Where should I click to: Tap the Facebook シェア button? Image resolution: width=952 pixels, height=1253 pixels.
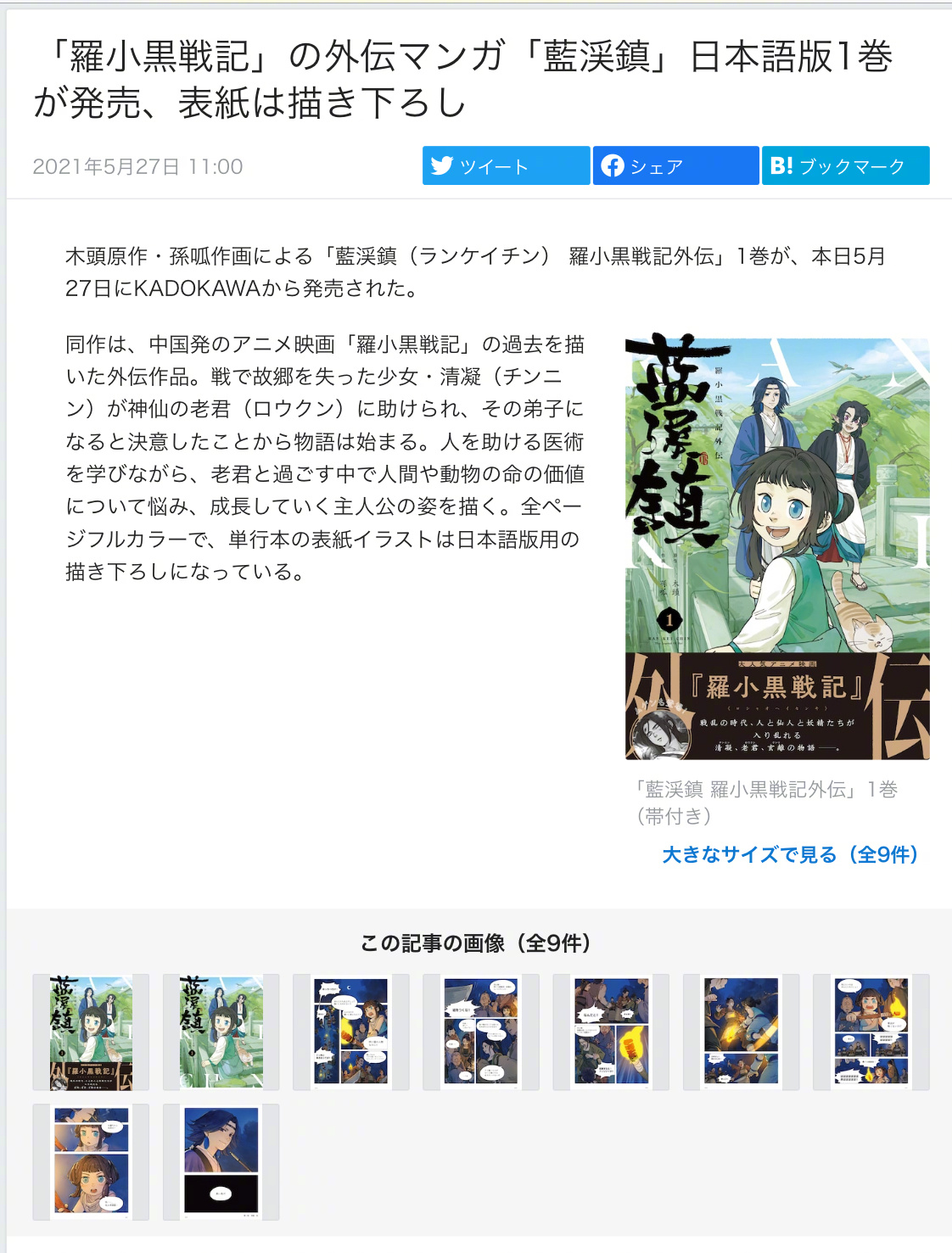pyautogui.click(x=675, y=165)
